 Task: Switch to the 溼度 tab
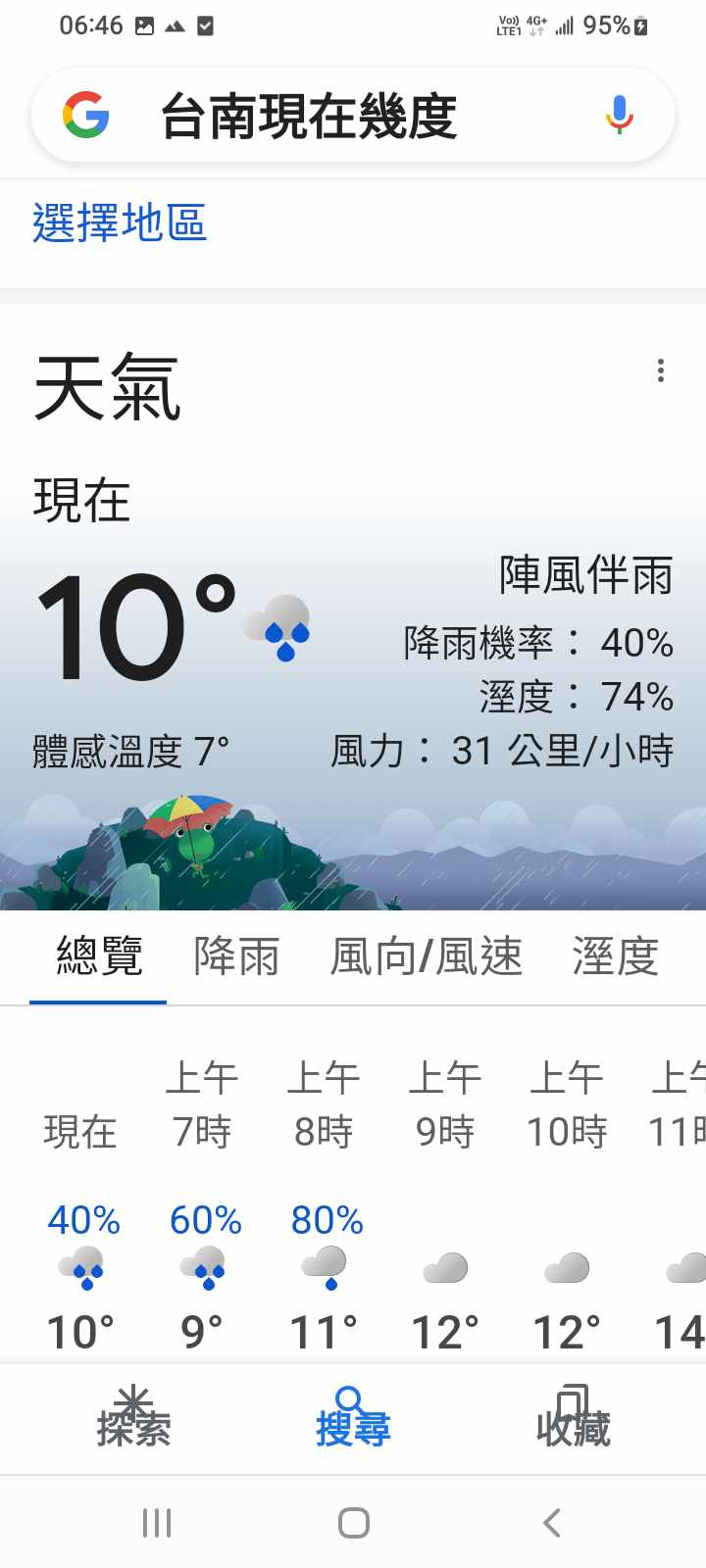pos(615,956)
